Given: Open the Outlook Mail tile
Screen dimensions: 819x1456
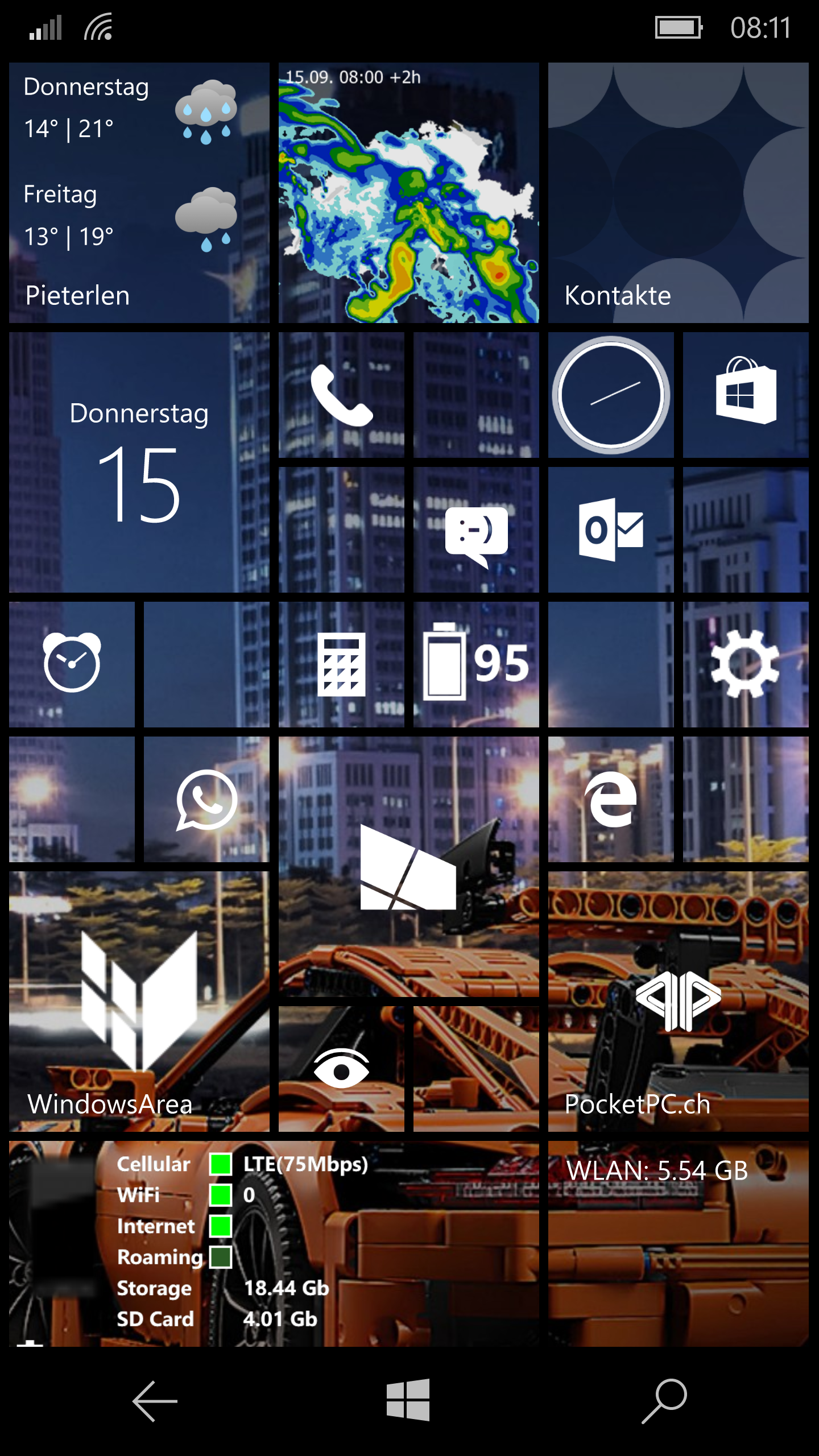Looking at the screenshot, I should [611, 530].
